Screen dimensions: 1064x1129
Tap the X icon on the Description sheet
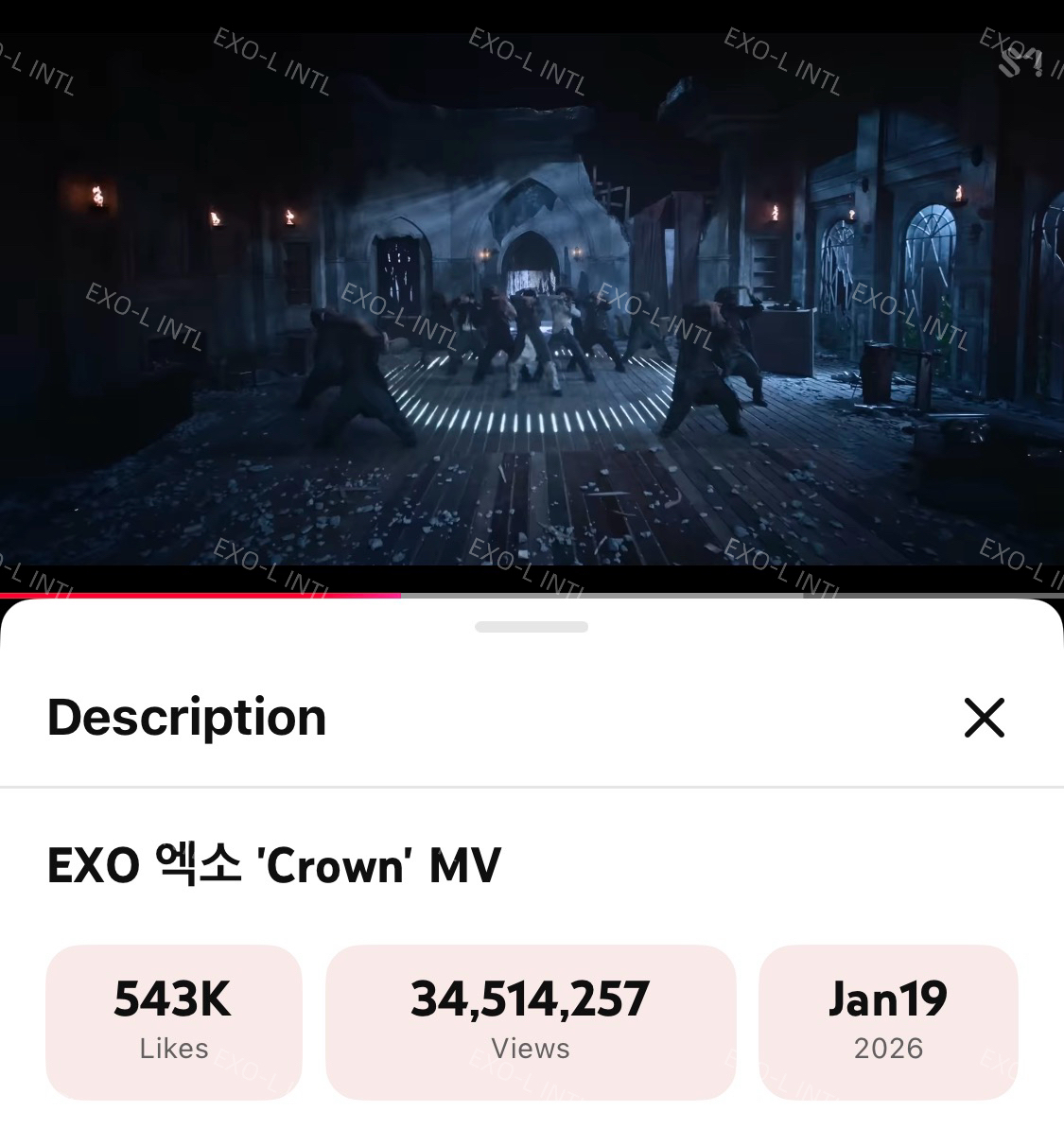986,719
